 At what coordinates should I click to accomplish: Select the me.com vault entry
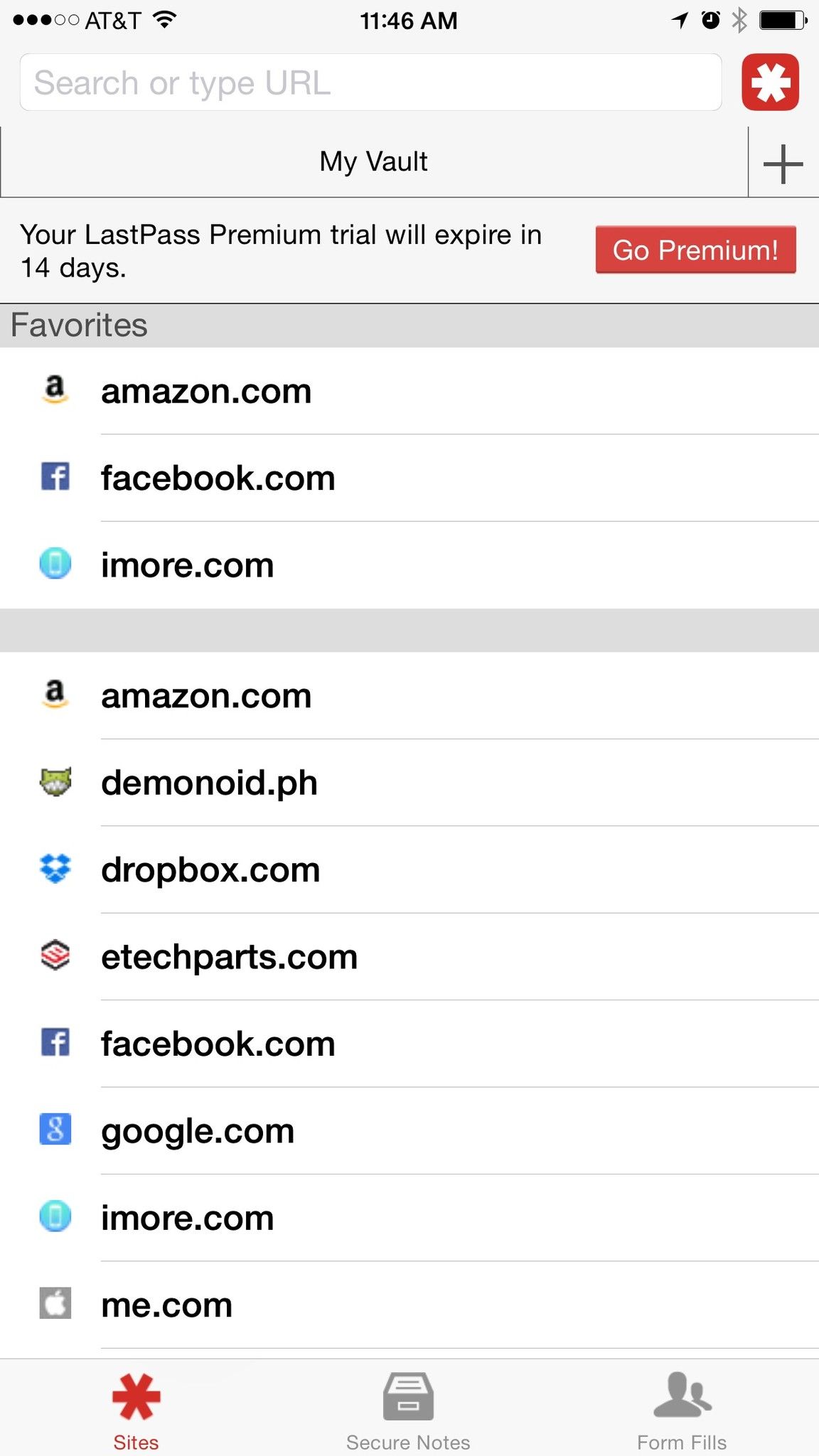pyautogui.click(x=165, y=1304)
